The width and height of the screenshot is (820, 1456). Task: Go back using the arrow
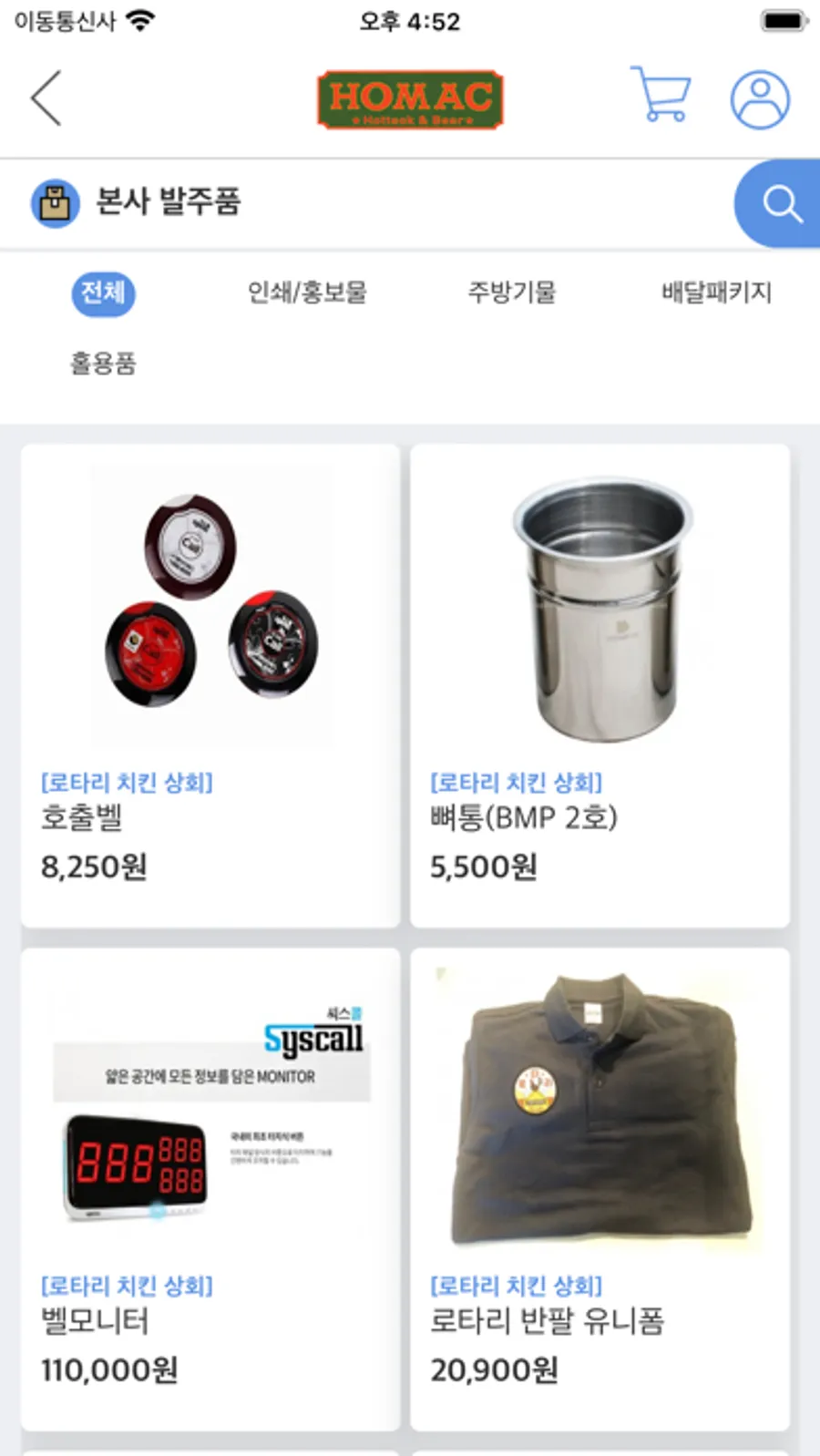pos(47,98)
